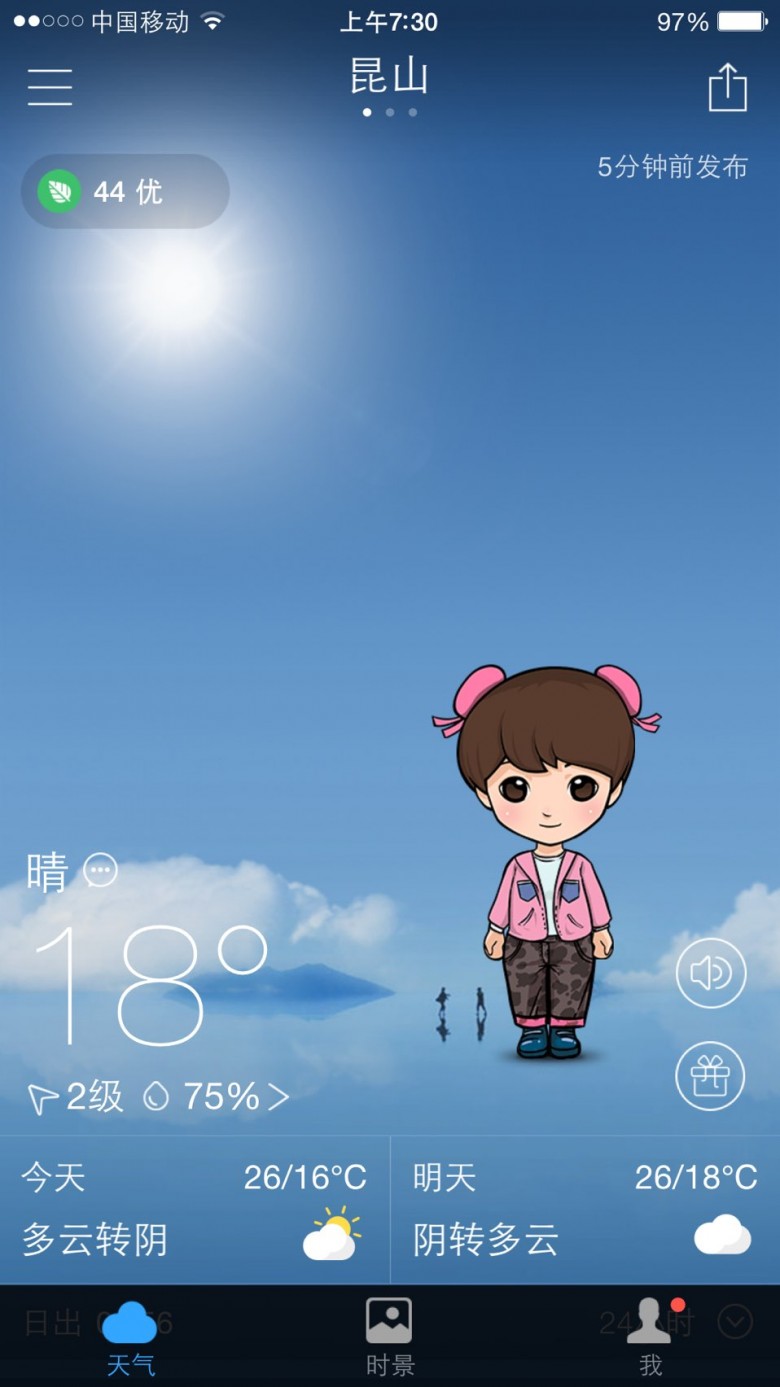View today's forecast 多云转阴

(x=194, y=1210)
